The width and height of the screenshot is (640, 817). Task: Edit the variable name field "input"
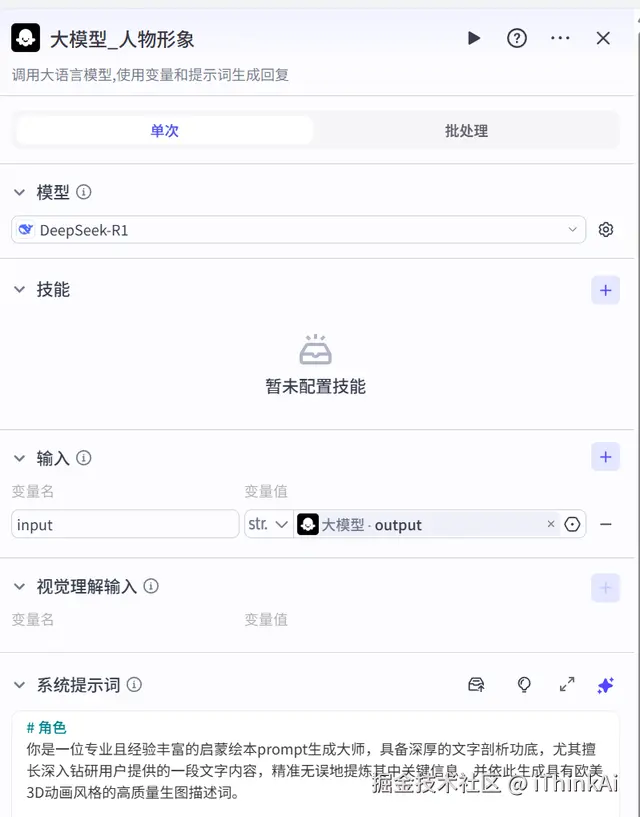click(125, 525)
